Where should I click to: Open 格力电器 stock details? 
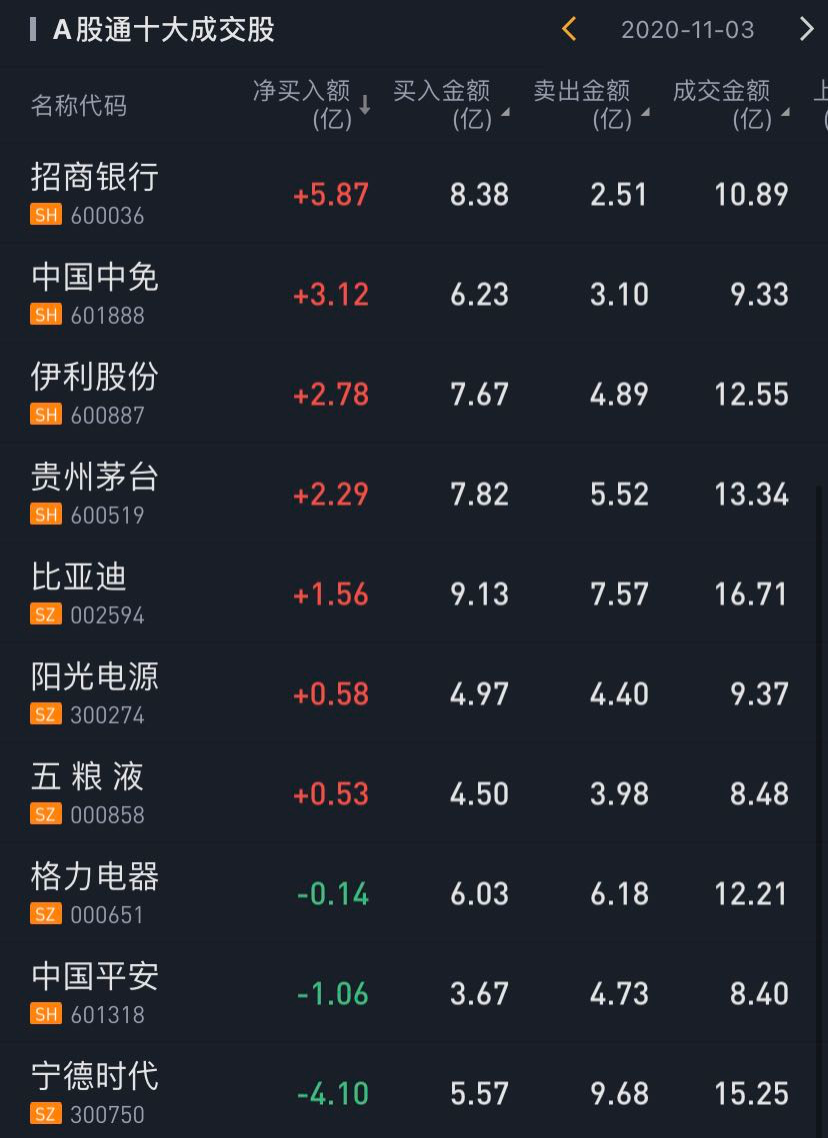[x=95, y=893]
